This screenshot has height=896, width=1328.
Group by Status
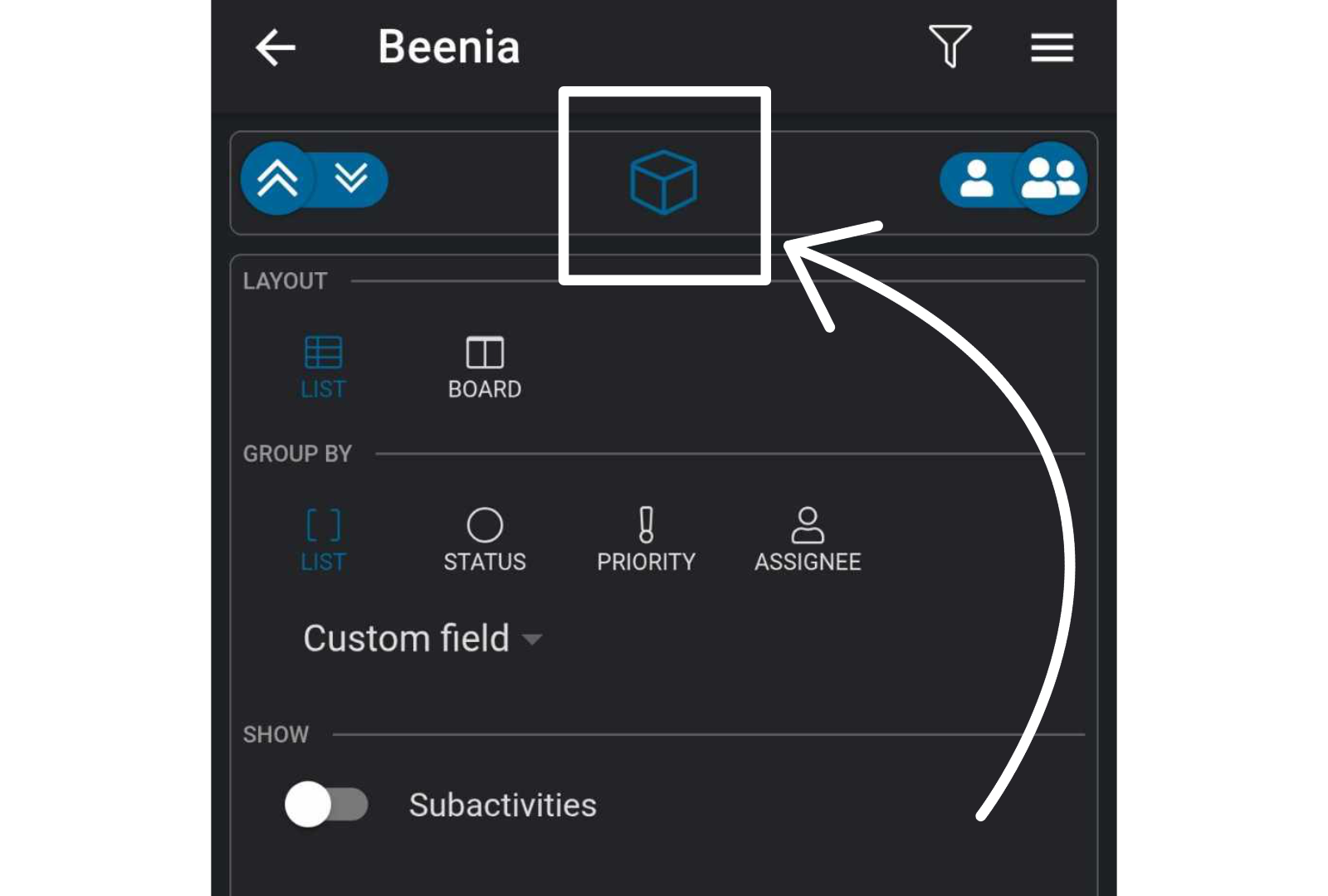point(485,539)
